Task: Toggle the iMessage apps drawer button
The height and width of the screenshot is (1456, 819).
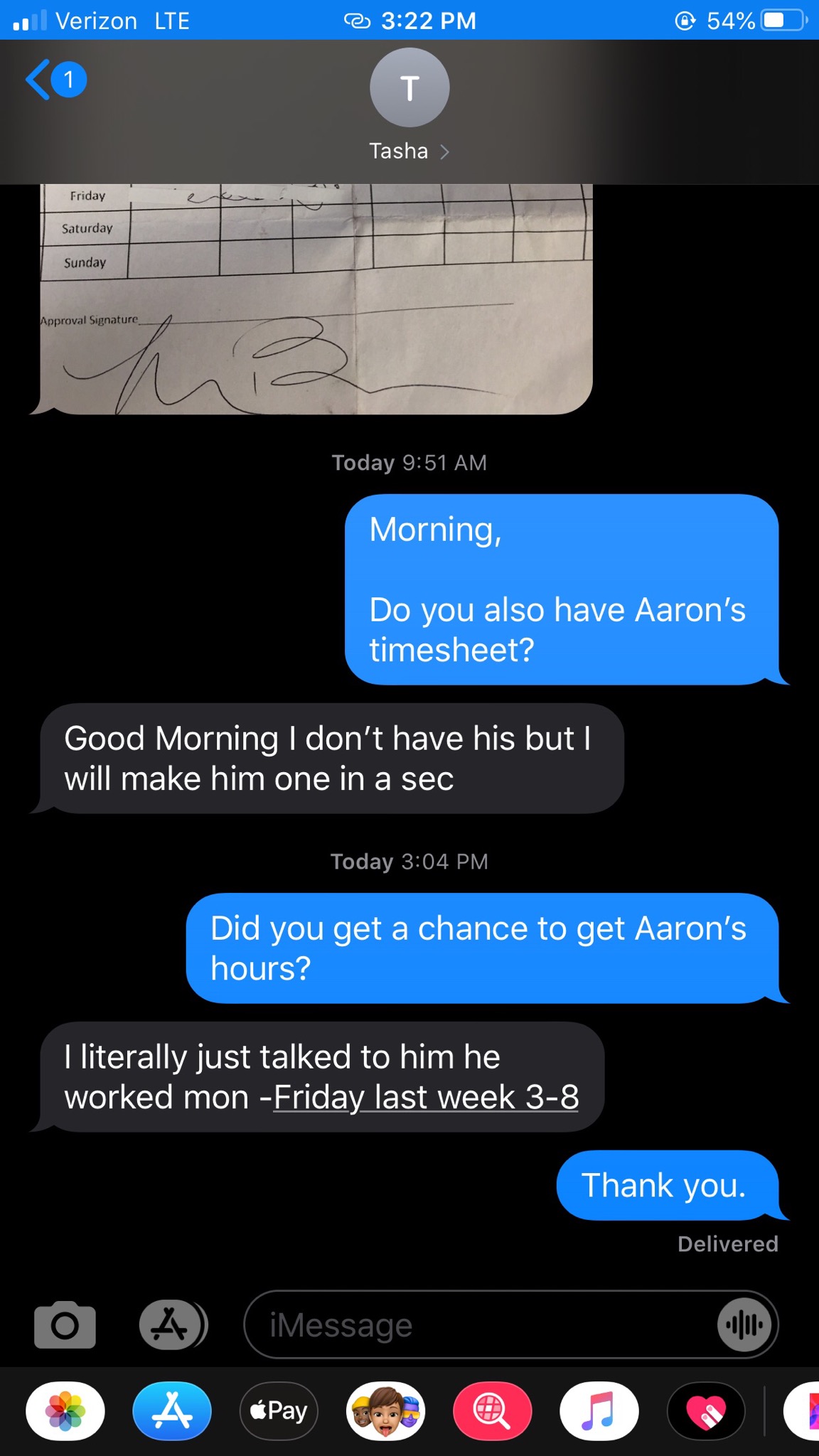Action: coord(171,1325)
